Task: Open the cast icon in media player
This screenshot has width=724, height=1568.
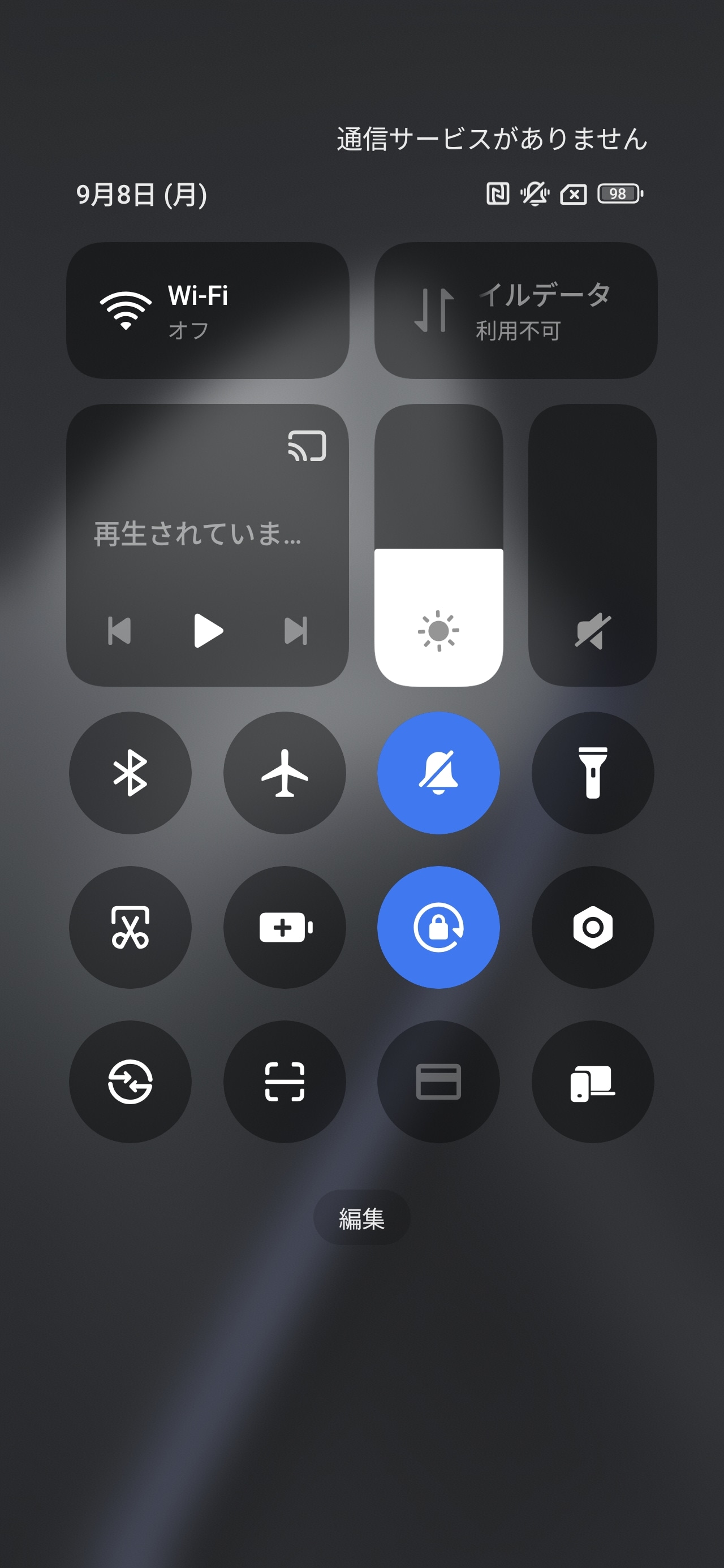Action: tap(307, 446)
